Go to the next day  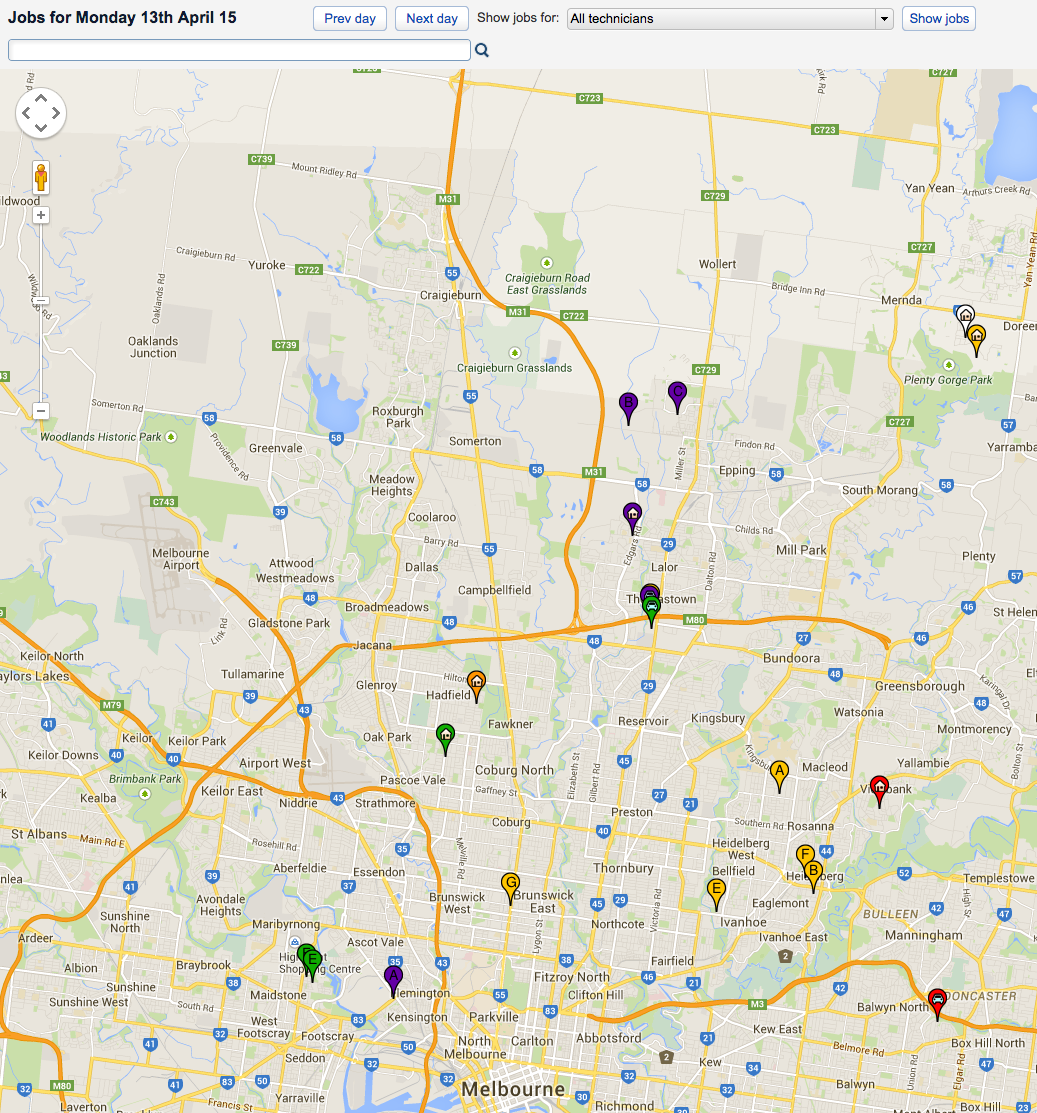(432, 18)
